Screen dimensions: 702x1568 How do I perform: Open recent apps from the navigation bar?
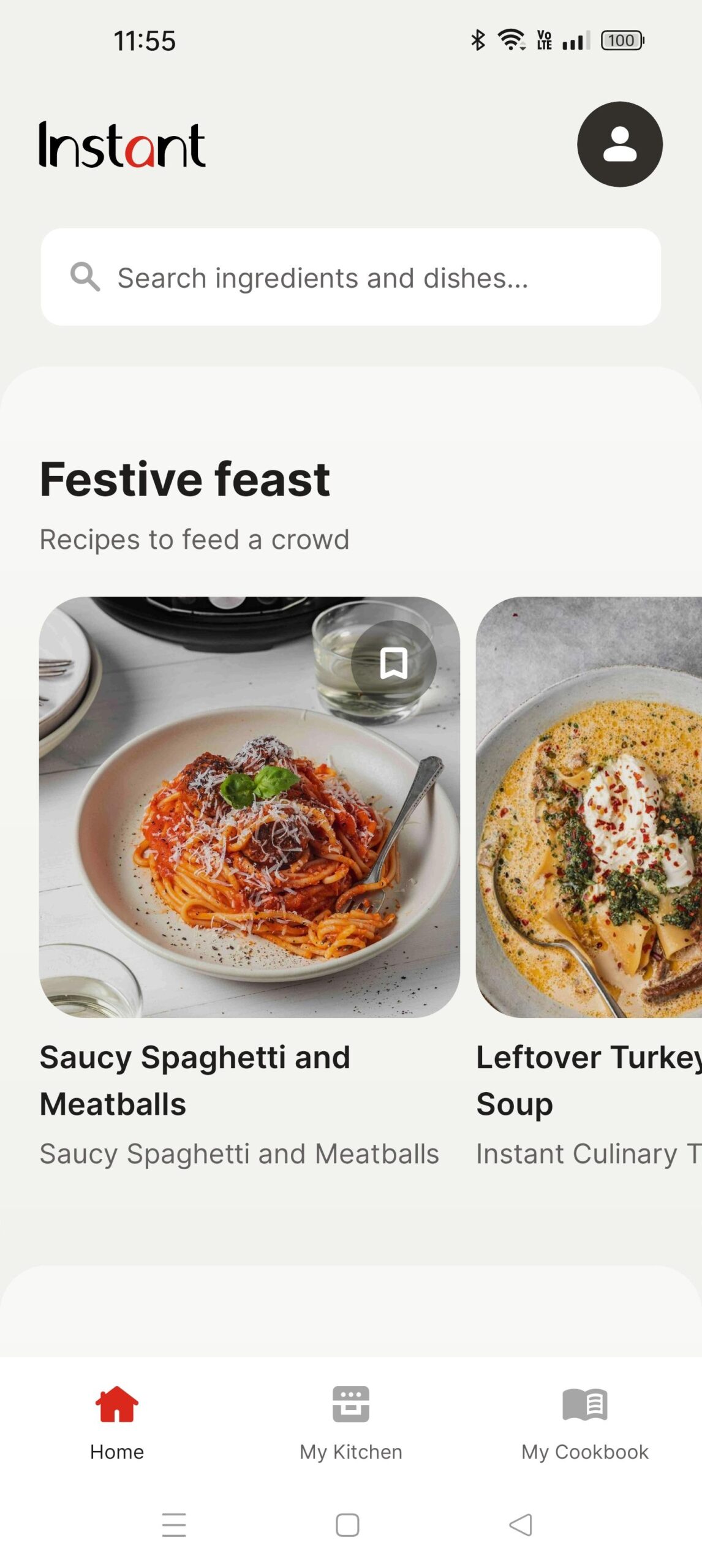point(174,1525)
